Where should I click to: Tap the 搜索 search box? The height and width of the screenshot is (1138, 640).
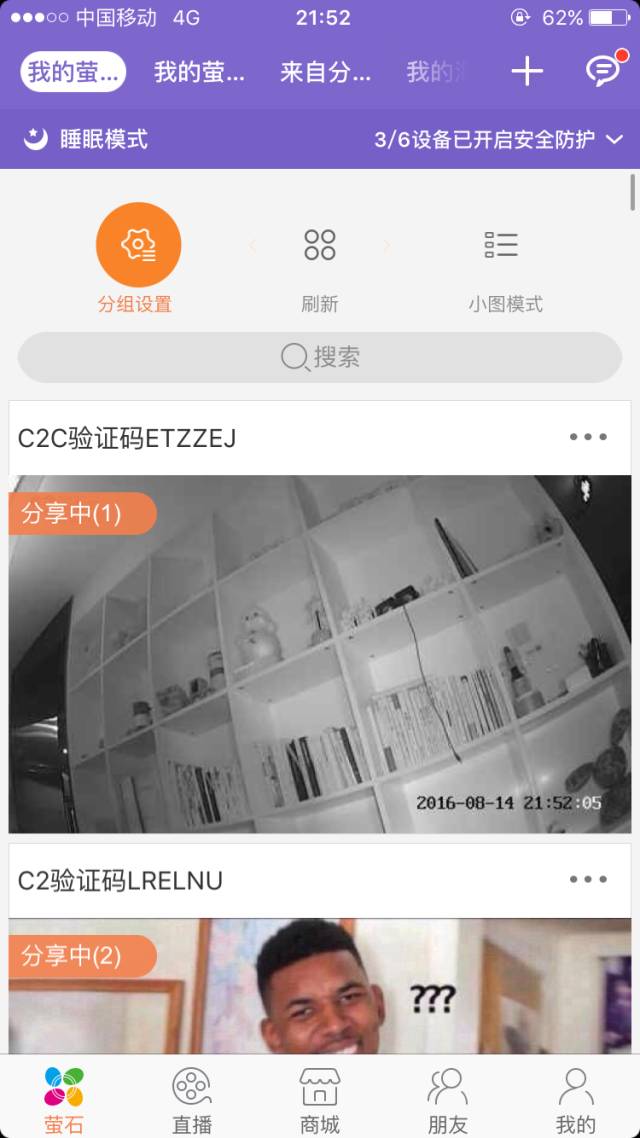[x=320, y=357]
